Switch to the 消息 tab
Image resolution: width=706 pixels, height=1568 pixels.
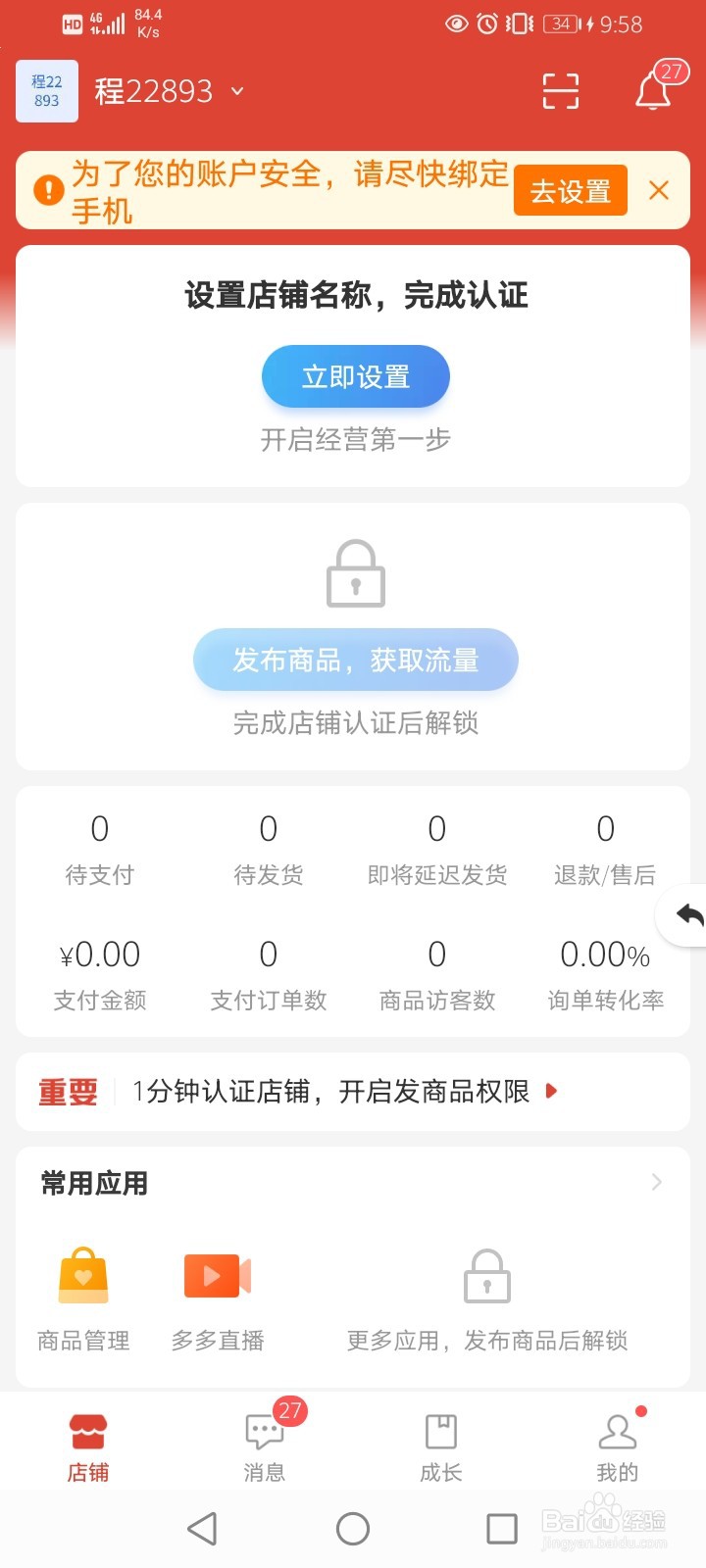pyautogui.click(x=265, y=1446)
